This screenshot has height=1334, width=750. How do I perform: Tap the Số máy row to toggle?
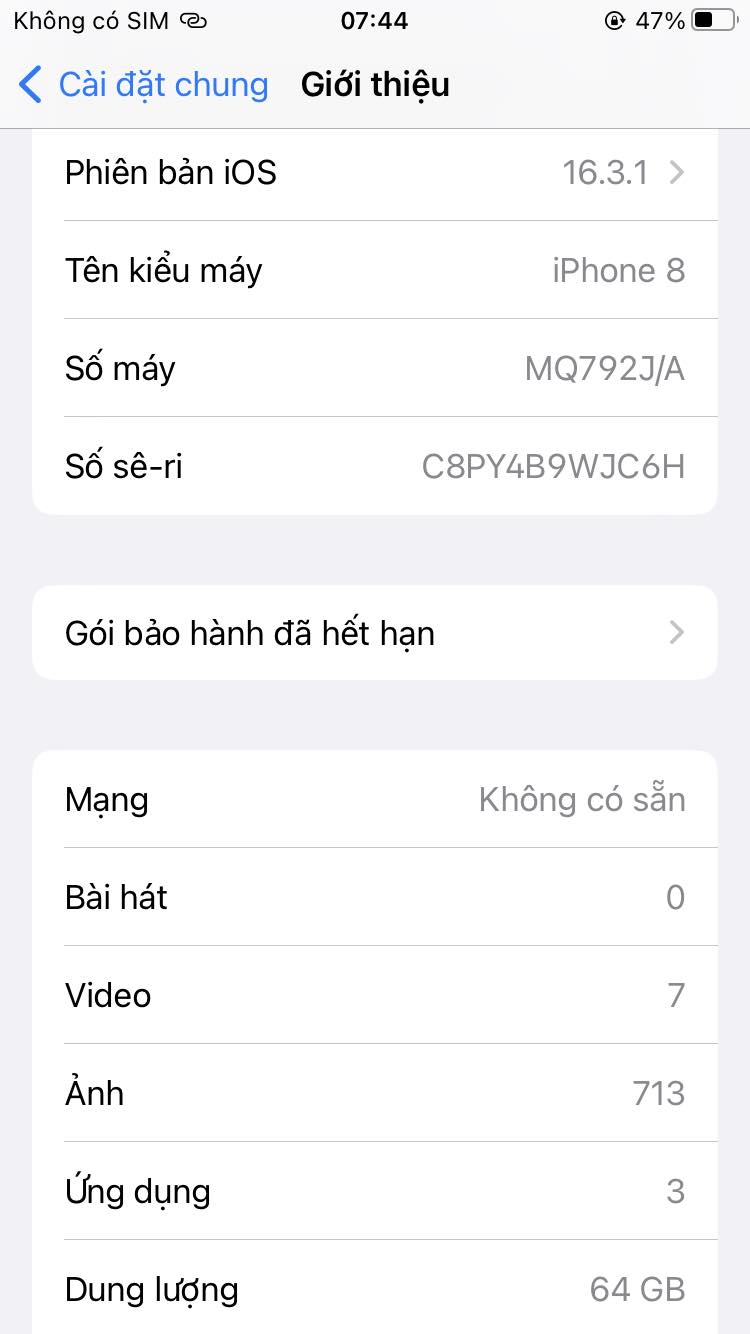tap(375, 369)
